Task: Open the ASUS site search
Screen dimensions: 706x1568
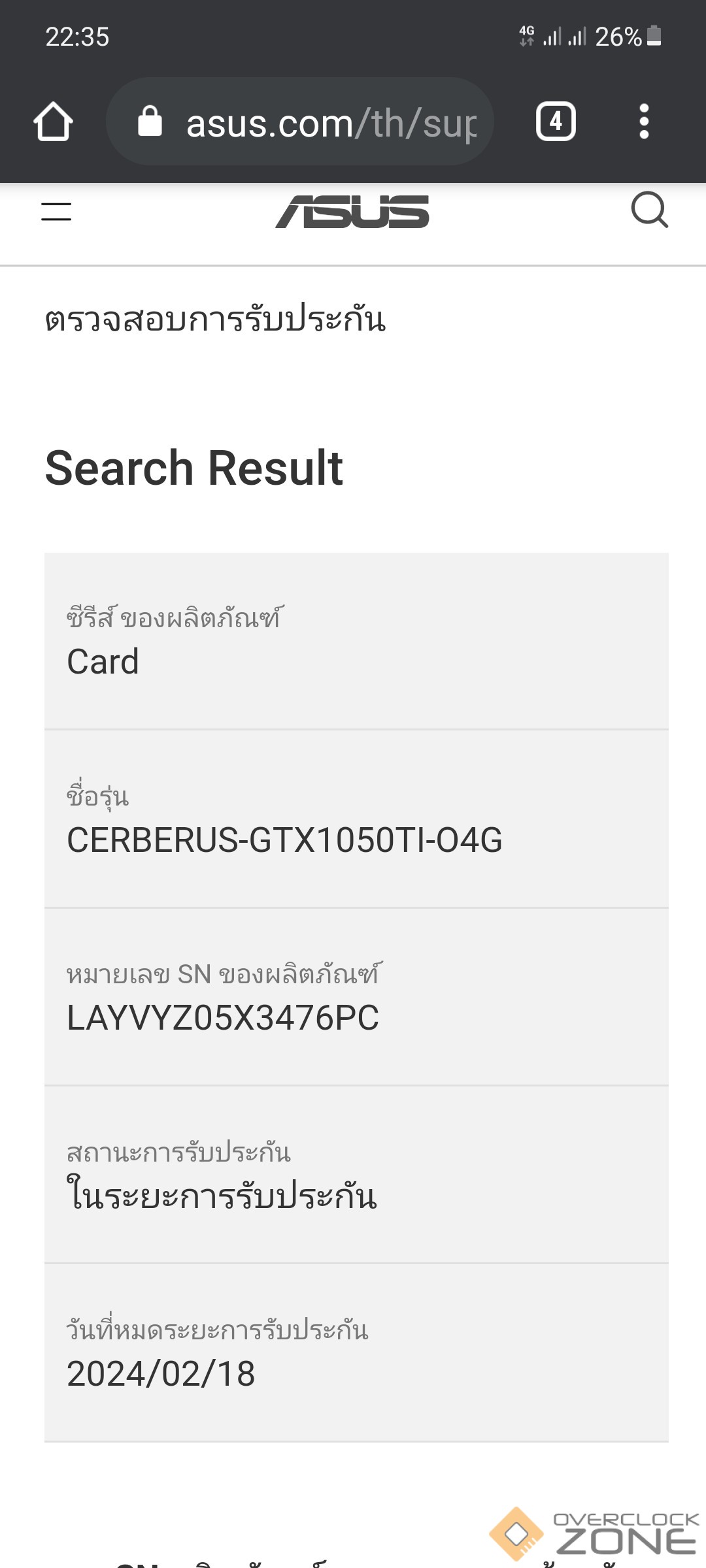Action: coord(649,210)
